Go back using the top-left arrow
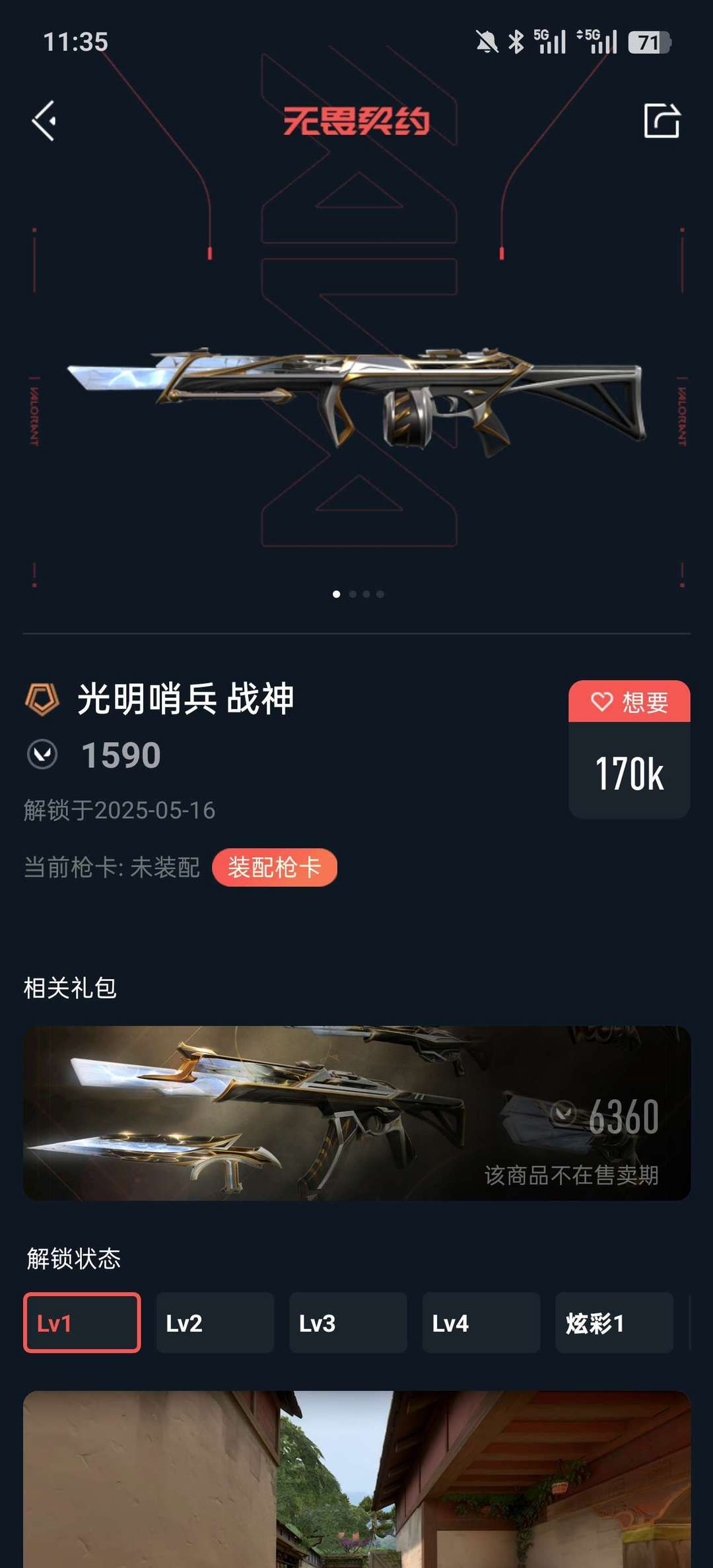 (x=44, y=121)
